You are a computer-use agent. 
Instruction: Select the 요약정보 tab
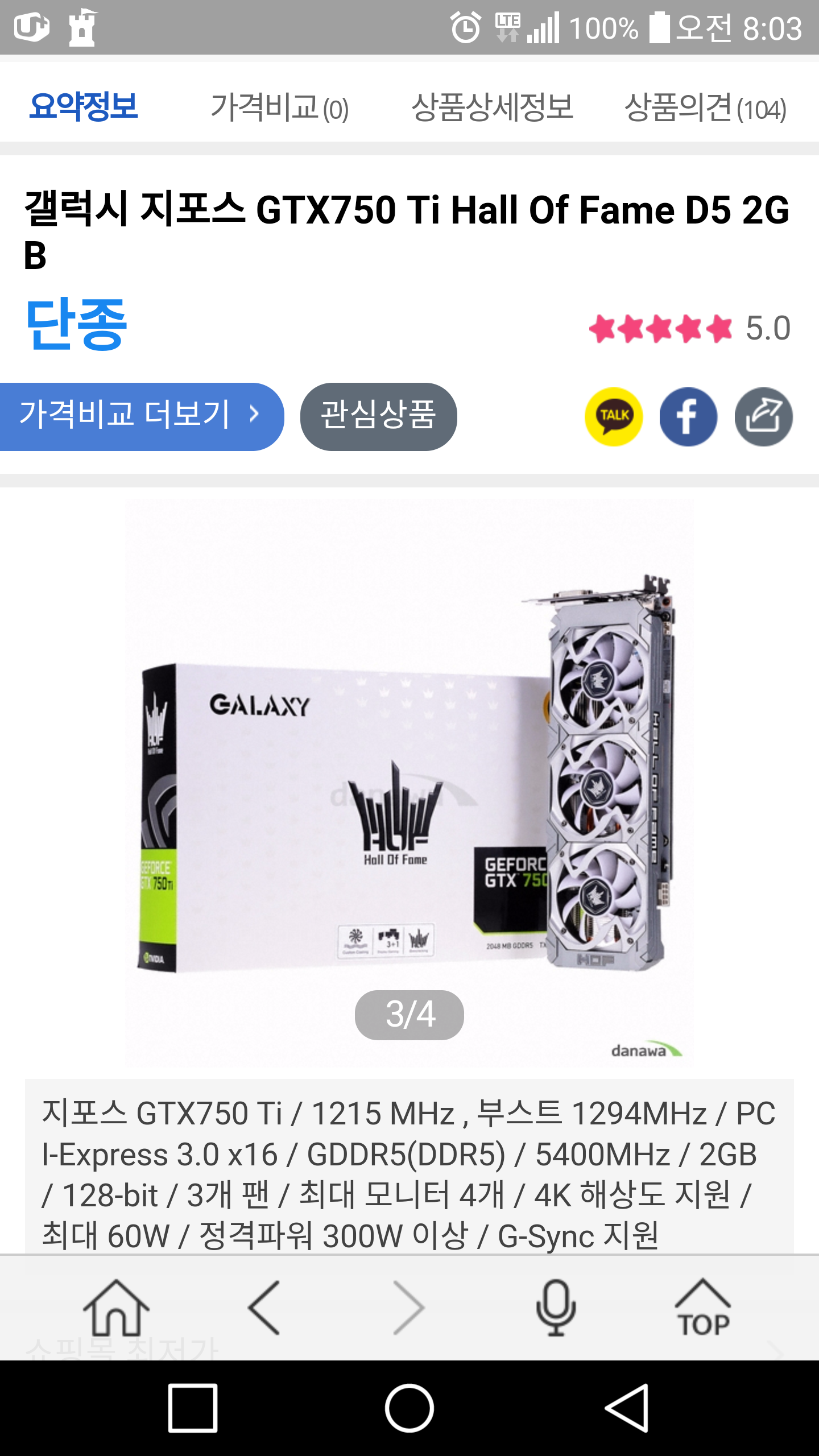point(84,107)
